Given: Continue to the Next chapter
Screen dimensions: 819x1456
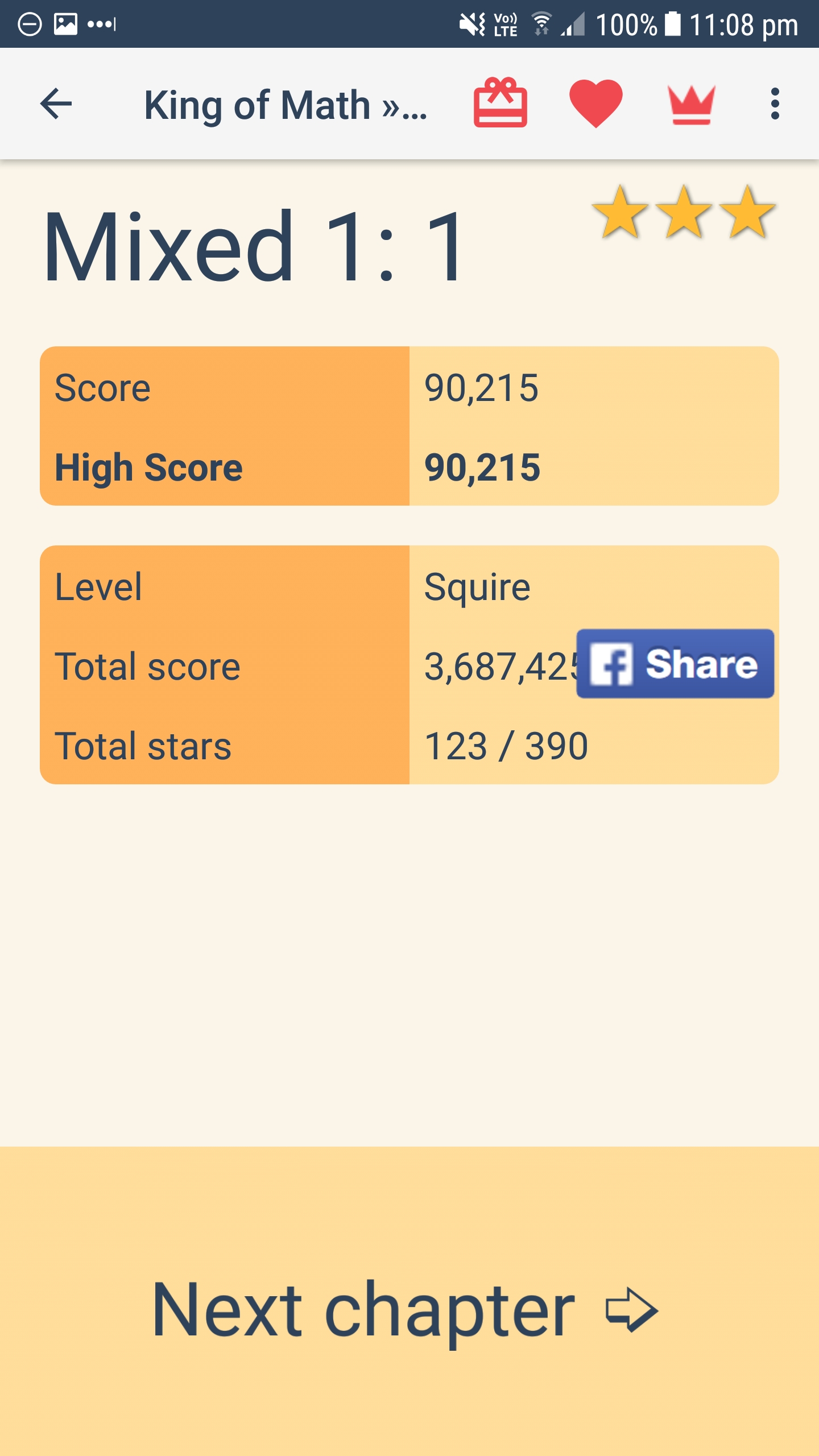Looking at the screenshot, I should pos(405,1309).
